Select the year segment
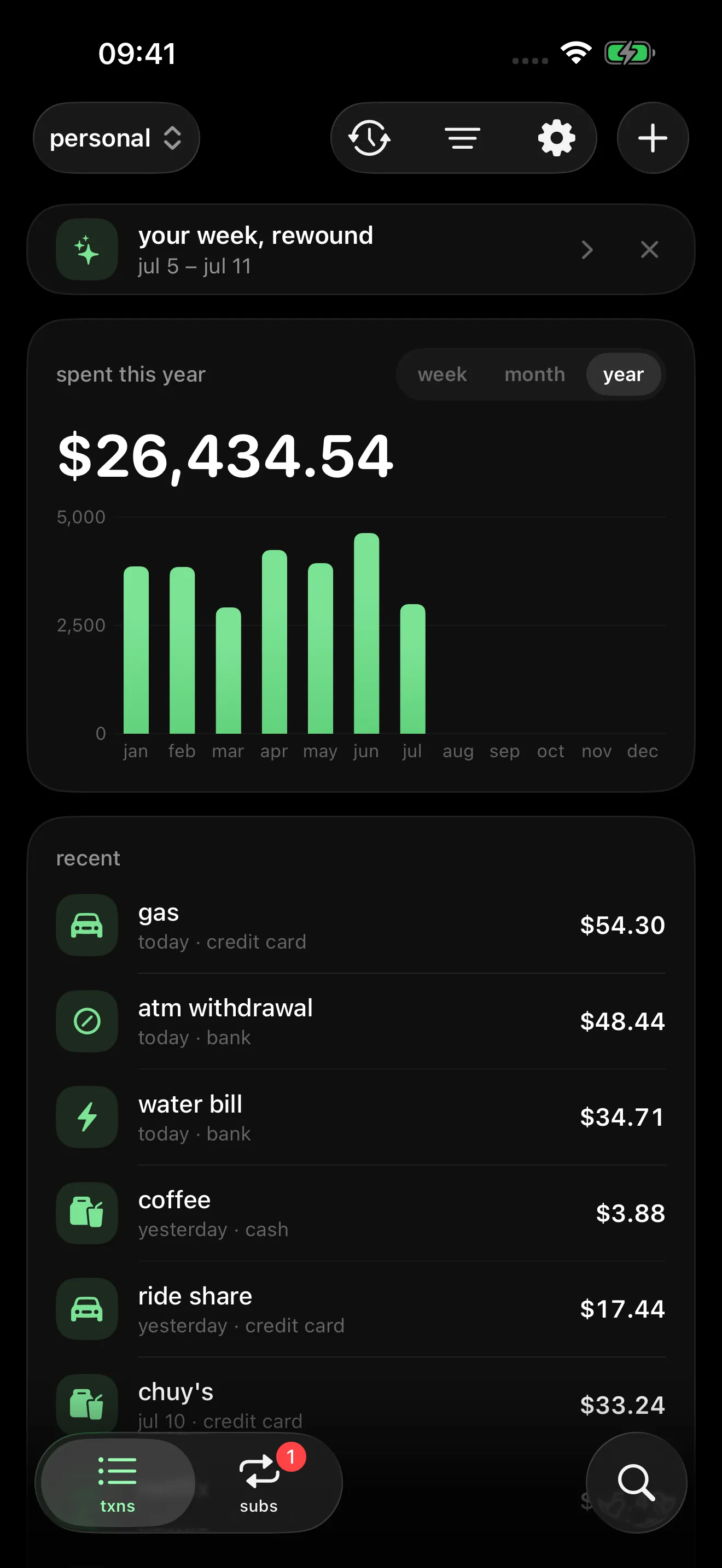 (624, 375)
